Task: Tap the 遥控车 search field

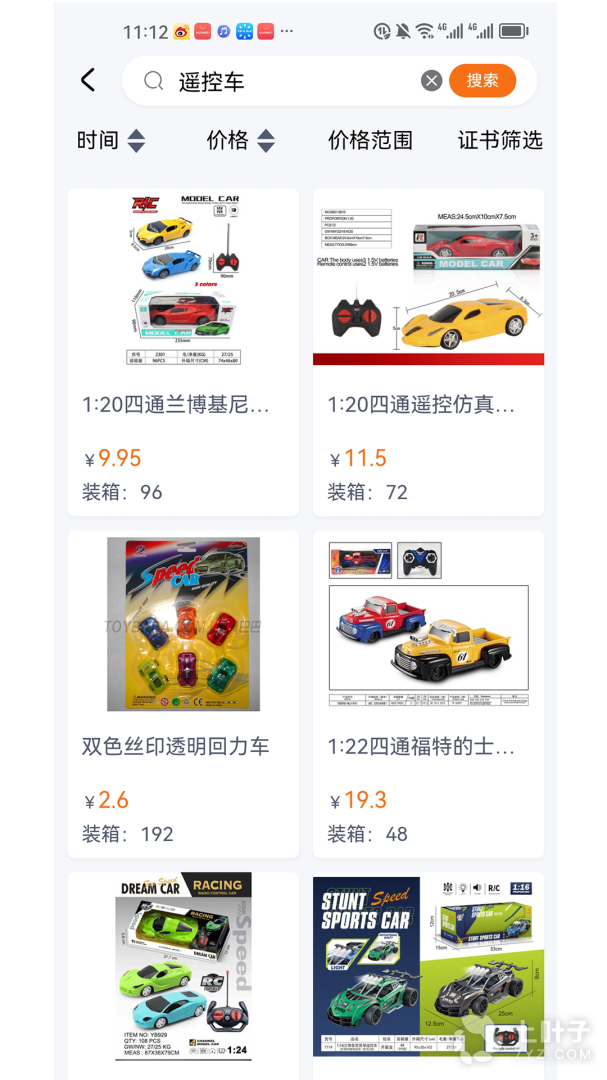Action: (290, 81)
